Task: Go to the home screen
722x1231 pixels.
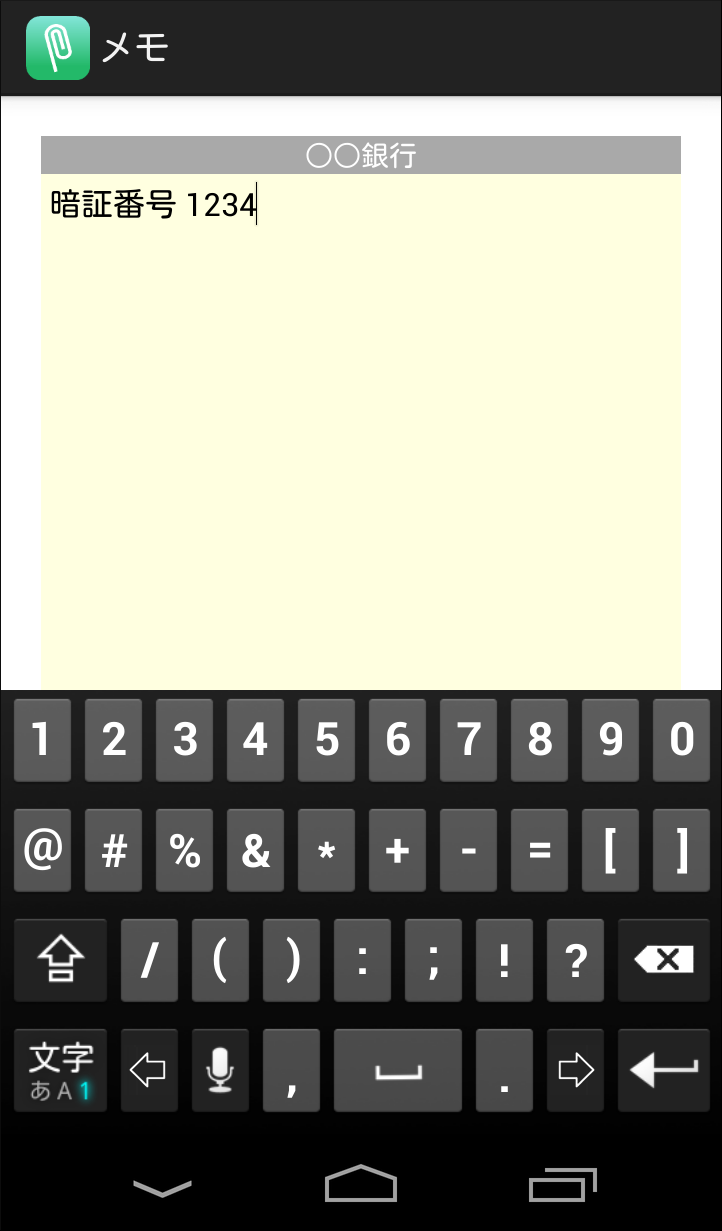Action: (x=361, y=1184)
